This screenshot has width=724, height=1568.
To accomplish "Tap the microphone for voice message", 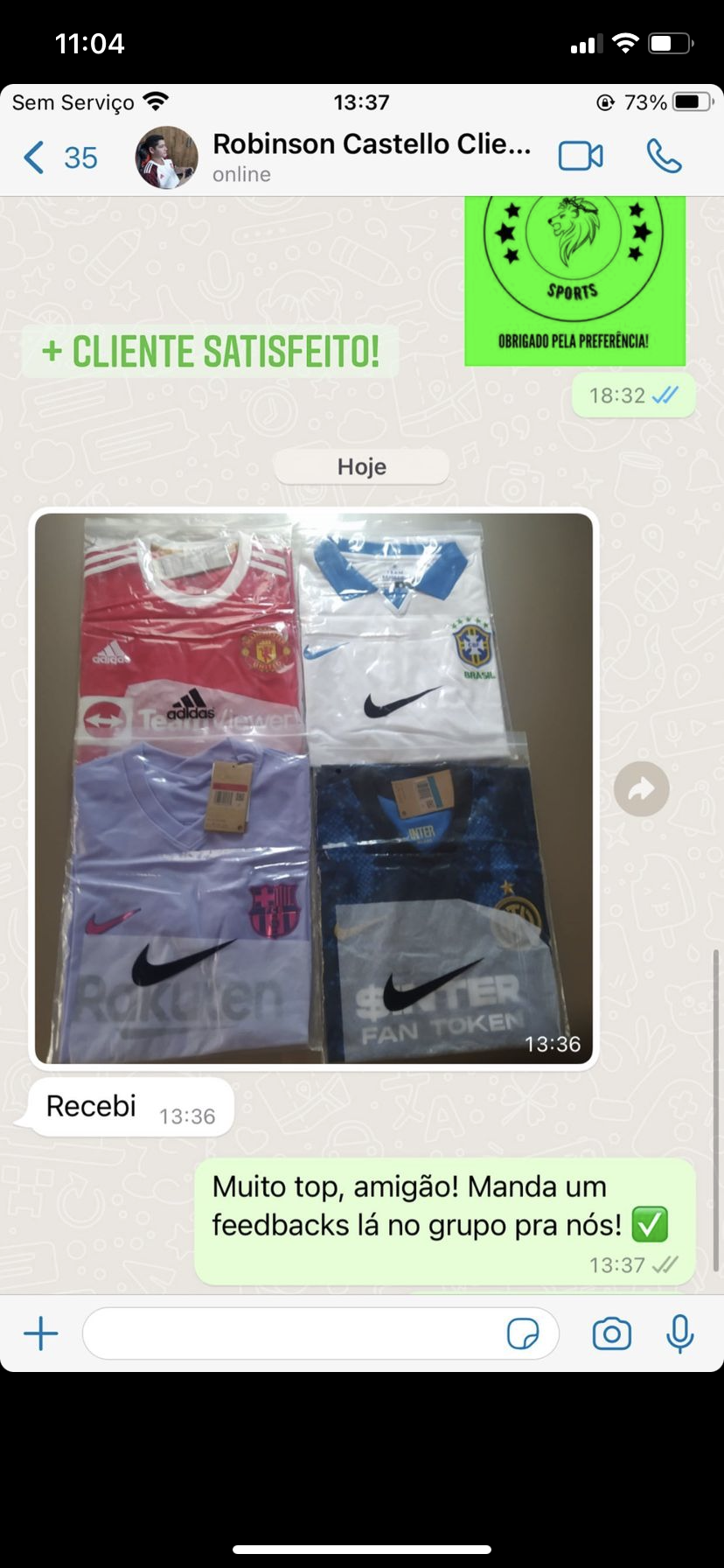I will [679, 1334].
